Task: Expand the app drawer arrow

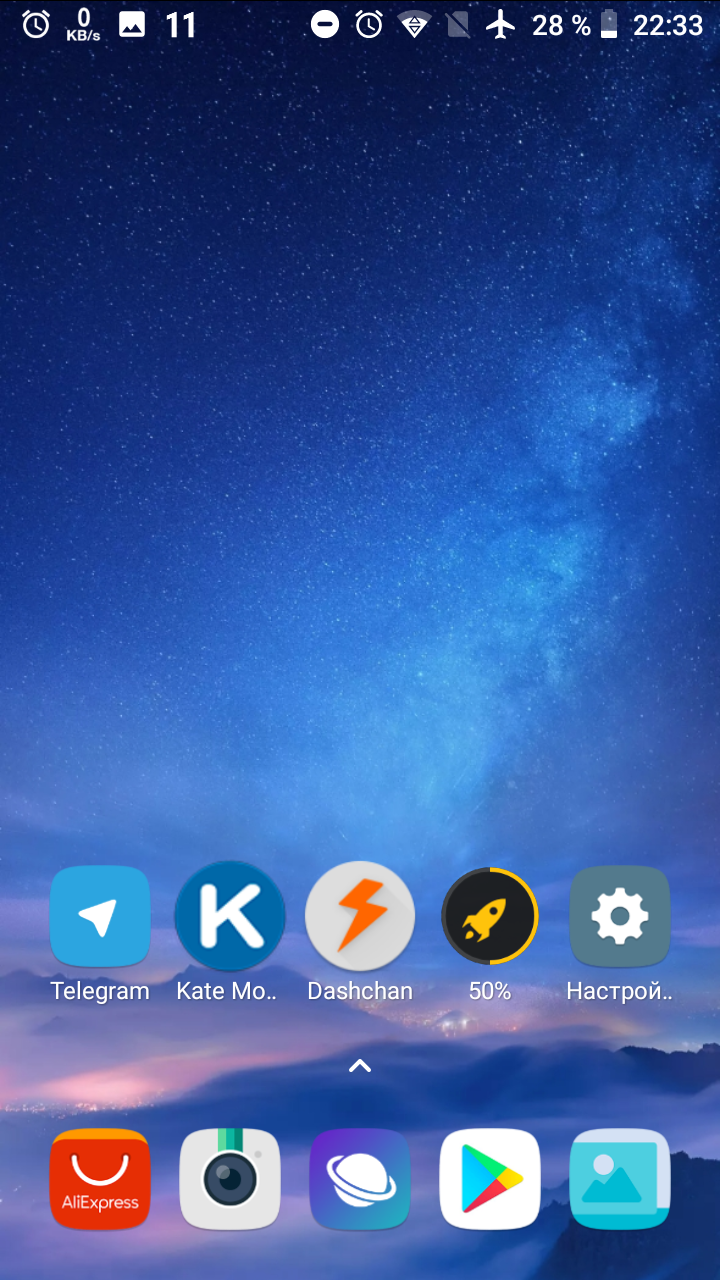Action: coord(360,1066)
